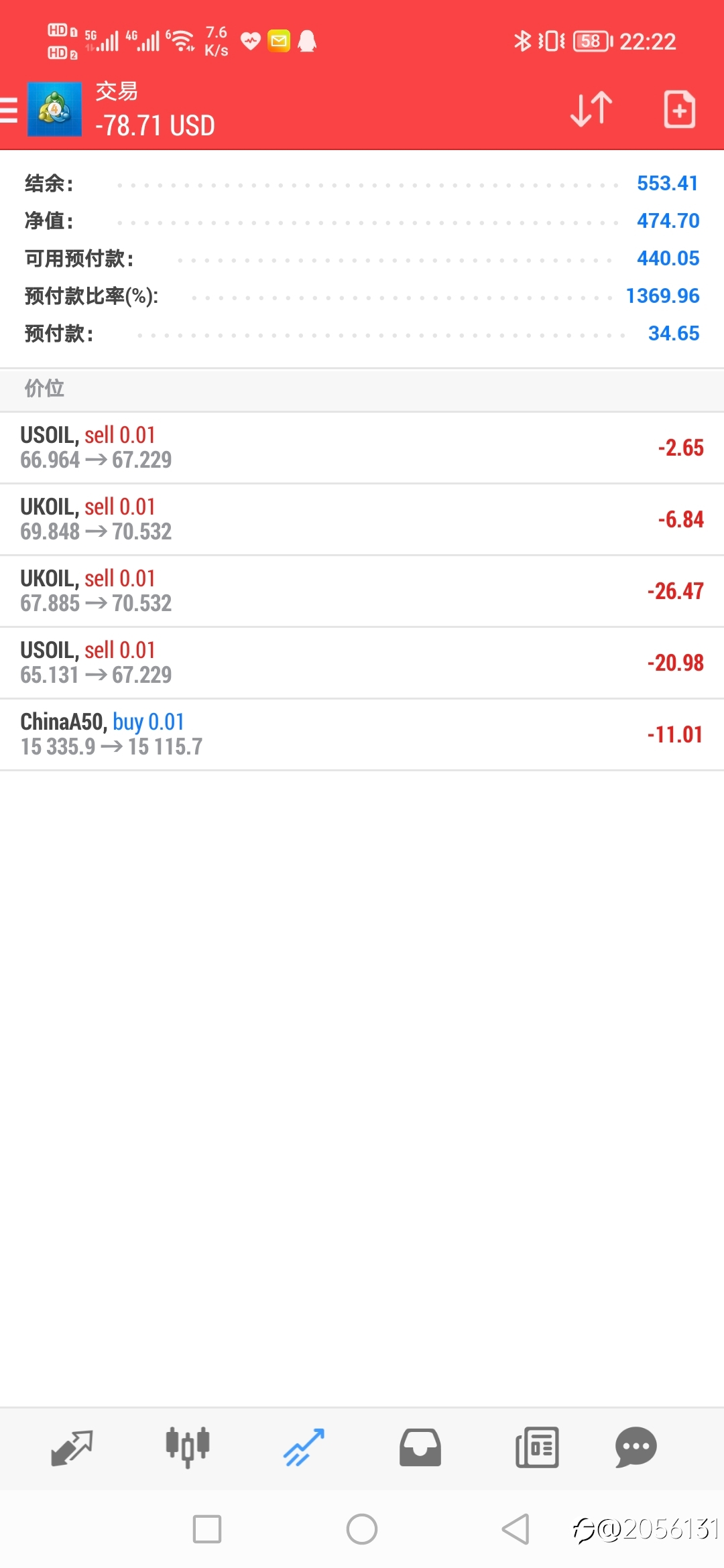
Task: Open the ChinaA50 buy position
Action: (362, 734)
